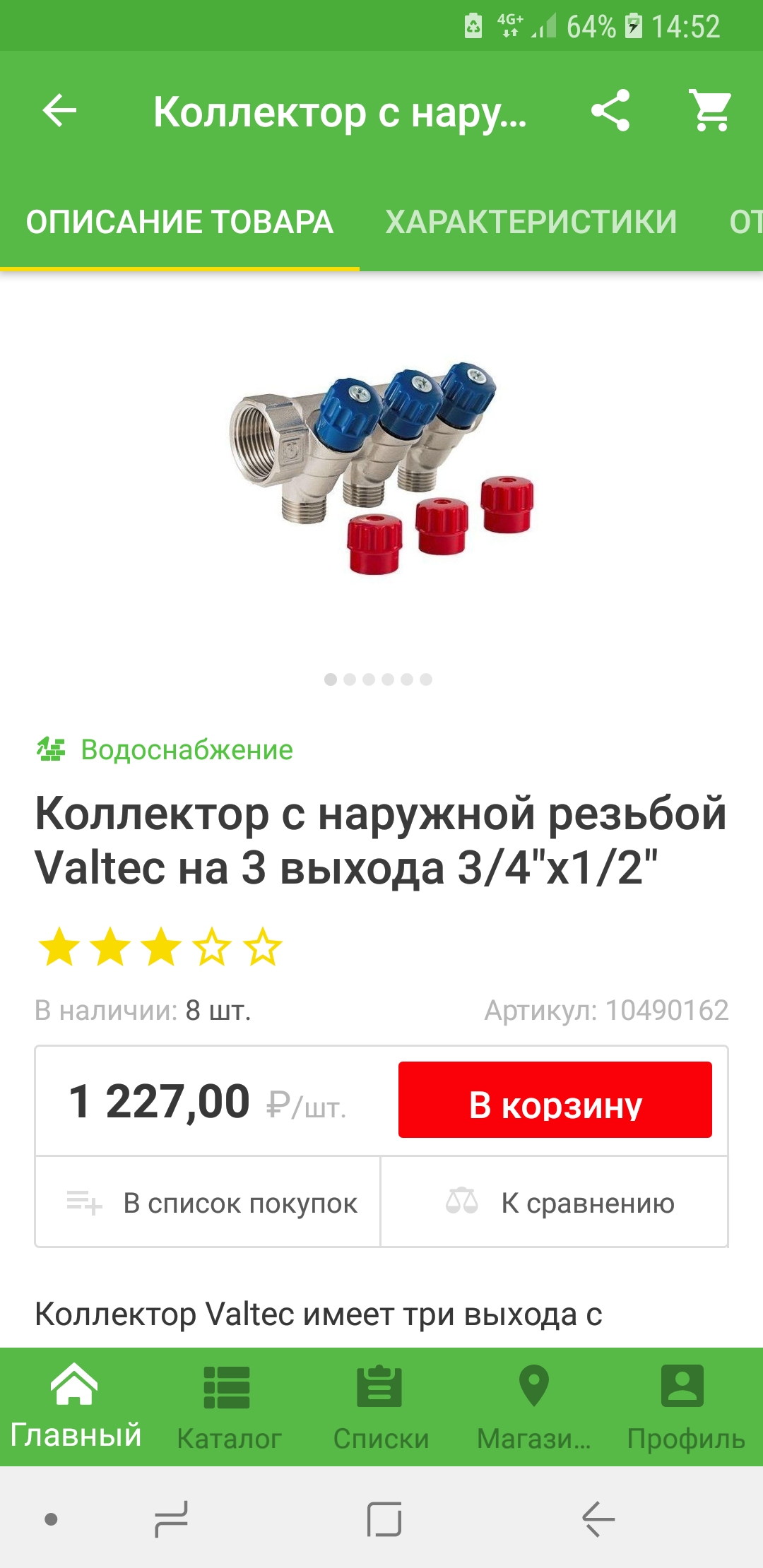This screenshot has width=763, height=1568.
Task: Tap the system back button
Action: (598, 1519)
